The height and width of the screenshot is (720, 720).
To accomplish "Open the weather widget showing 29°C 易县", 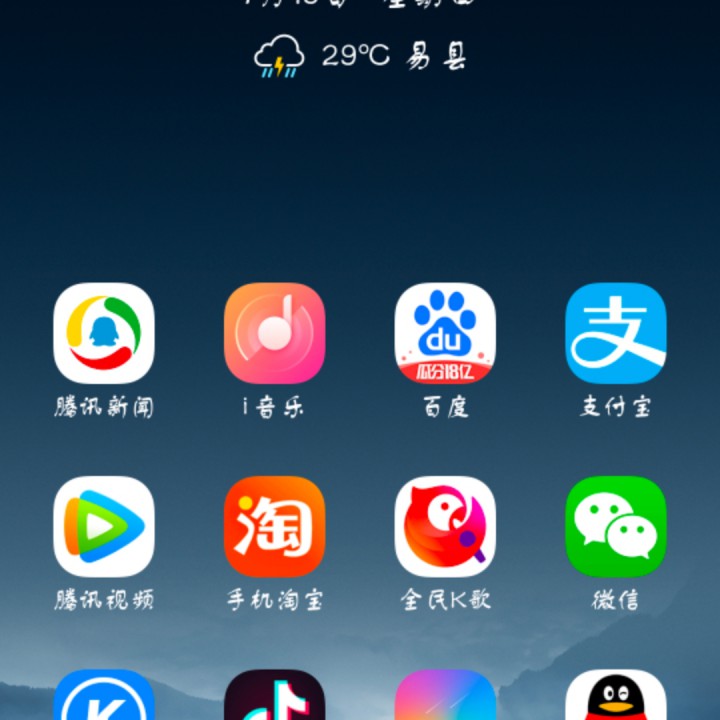I will pos(360,56).
